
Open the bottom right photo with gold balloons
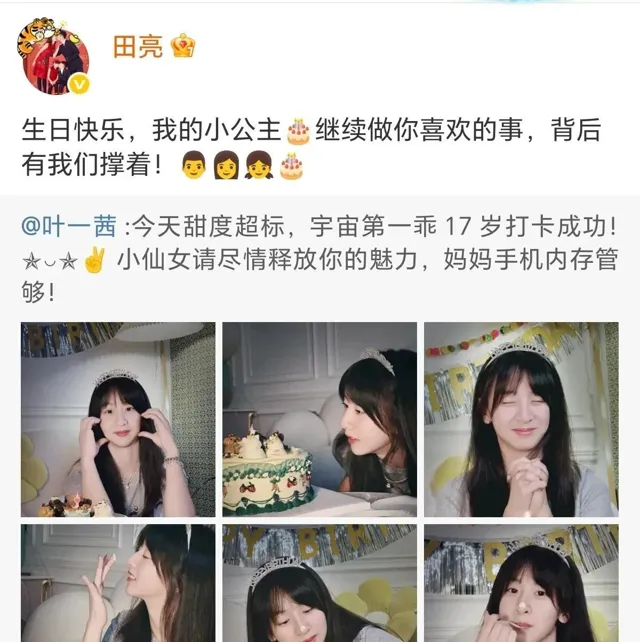point(521,584)
